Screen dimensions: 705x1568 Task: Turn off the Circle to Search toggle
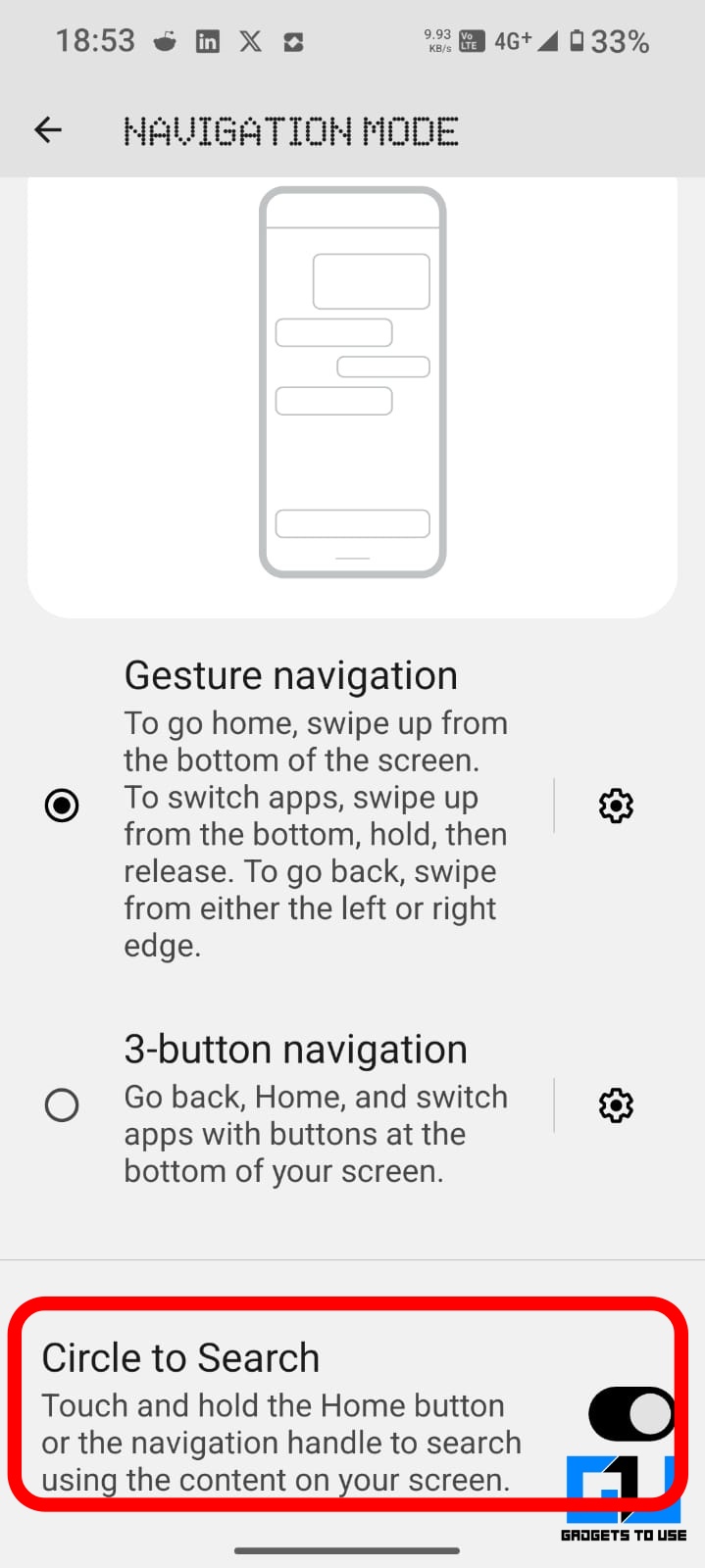[631, 1413]
